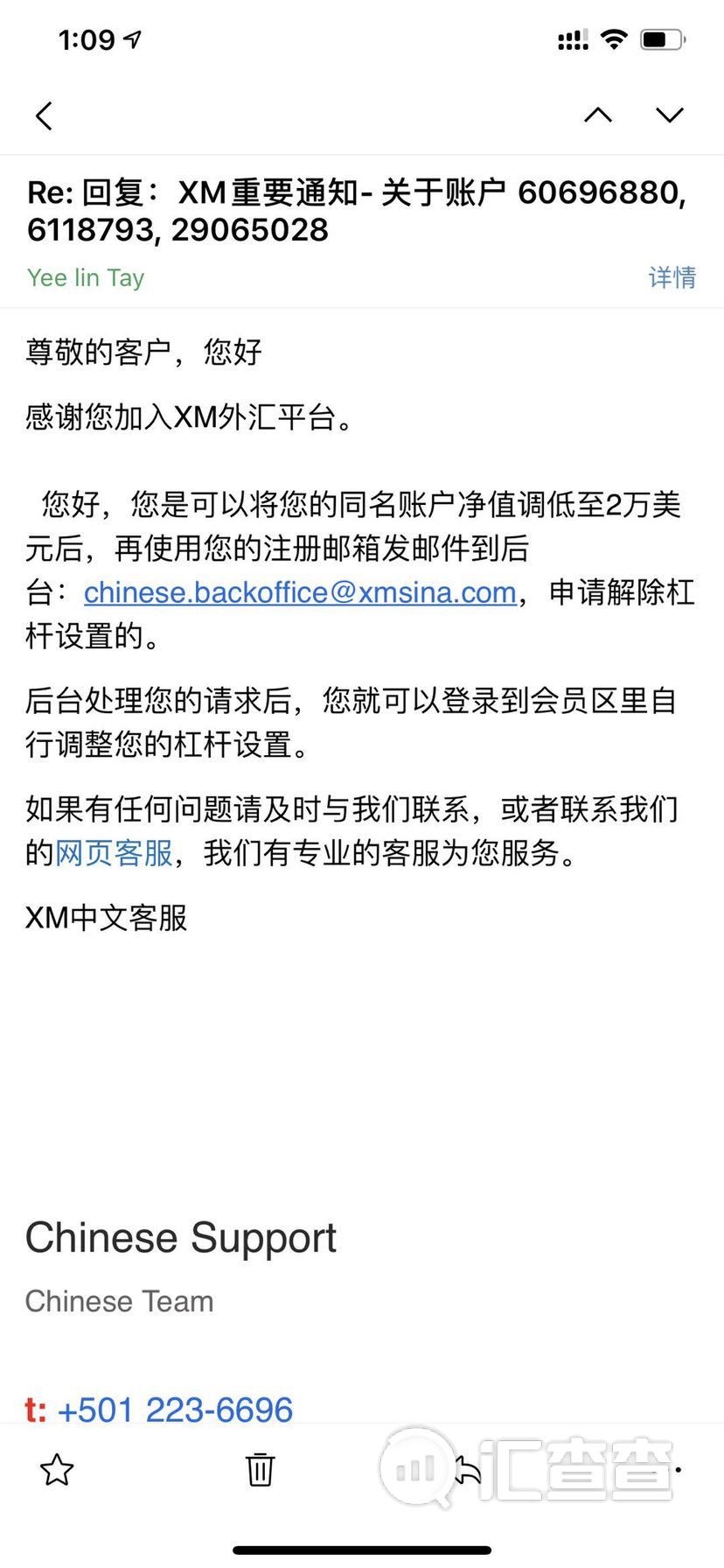Open the 网页客服 link
Image resolution: width=724 pixels, height=1568 pixels.
[114, 852]
